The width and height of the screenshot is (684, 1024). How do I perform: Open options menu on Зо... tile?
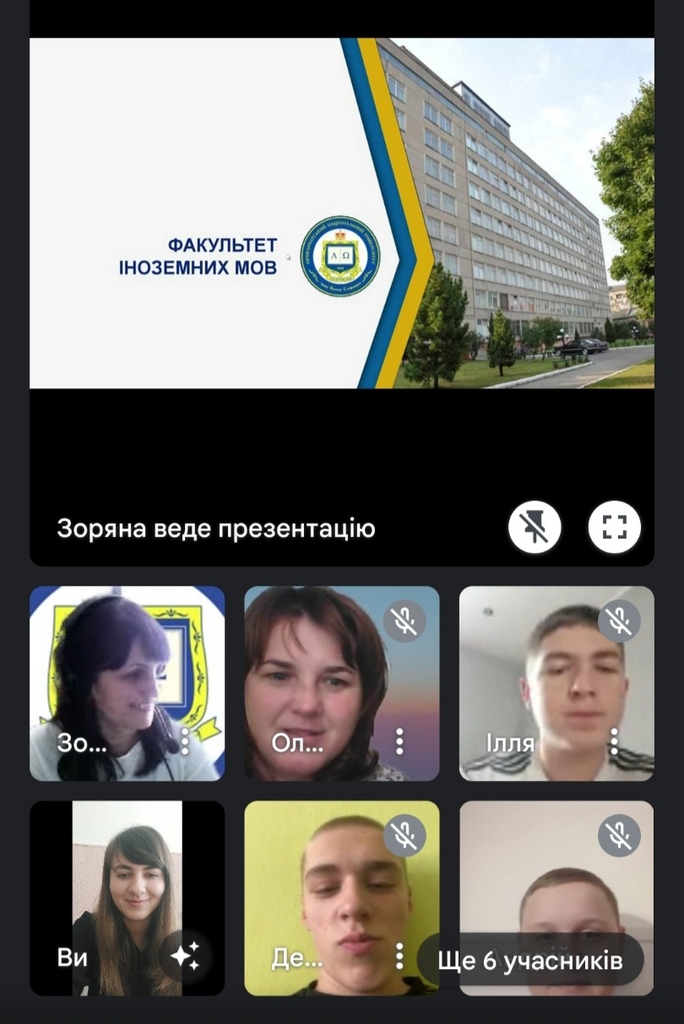tap(185, 741)
